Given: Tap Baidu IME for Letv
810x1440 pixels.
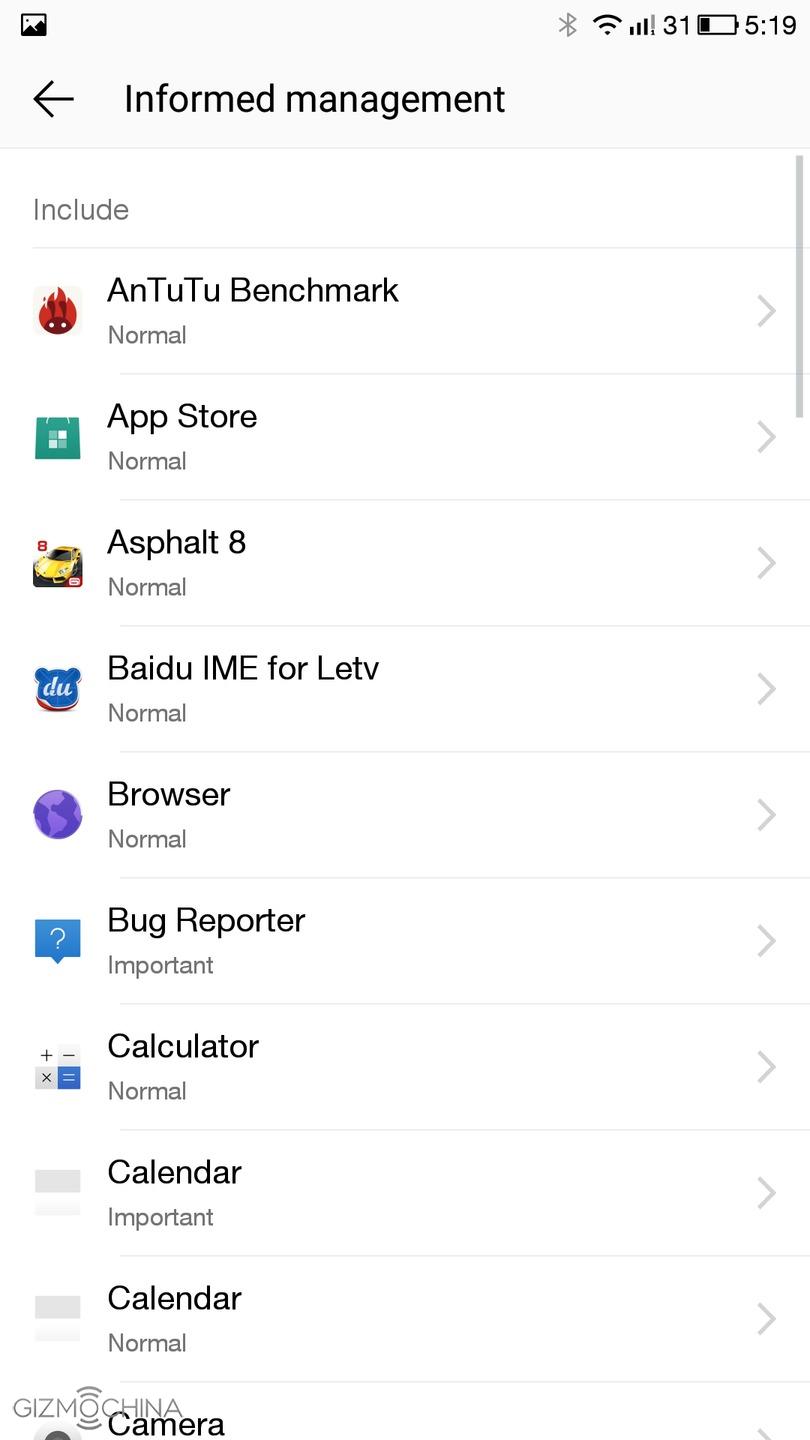Looking at the screenshot, I should (400, 689).
